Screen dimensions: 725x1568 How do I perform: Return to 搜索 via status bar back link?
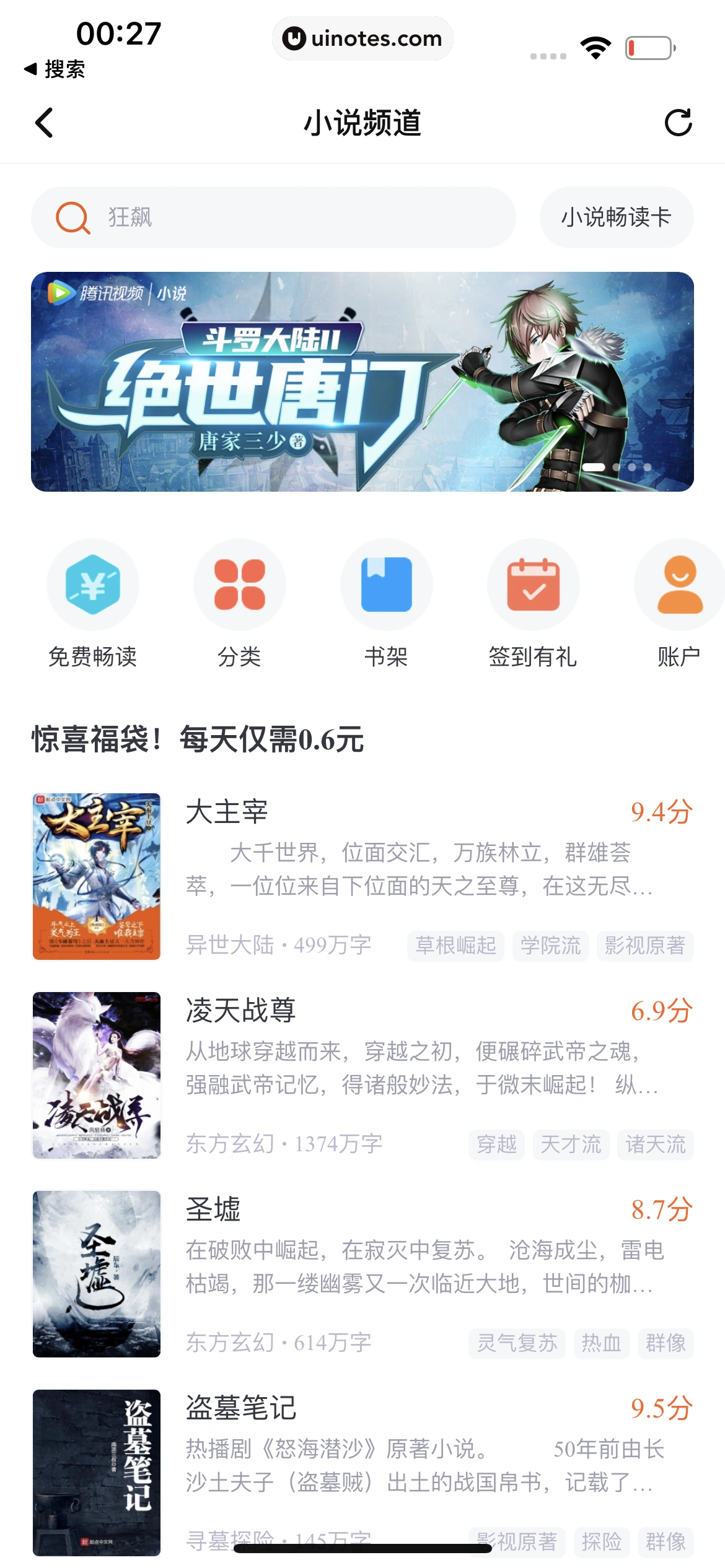click(x=55, y=69)
